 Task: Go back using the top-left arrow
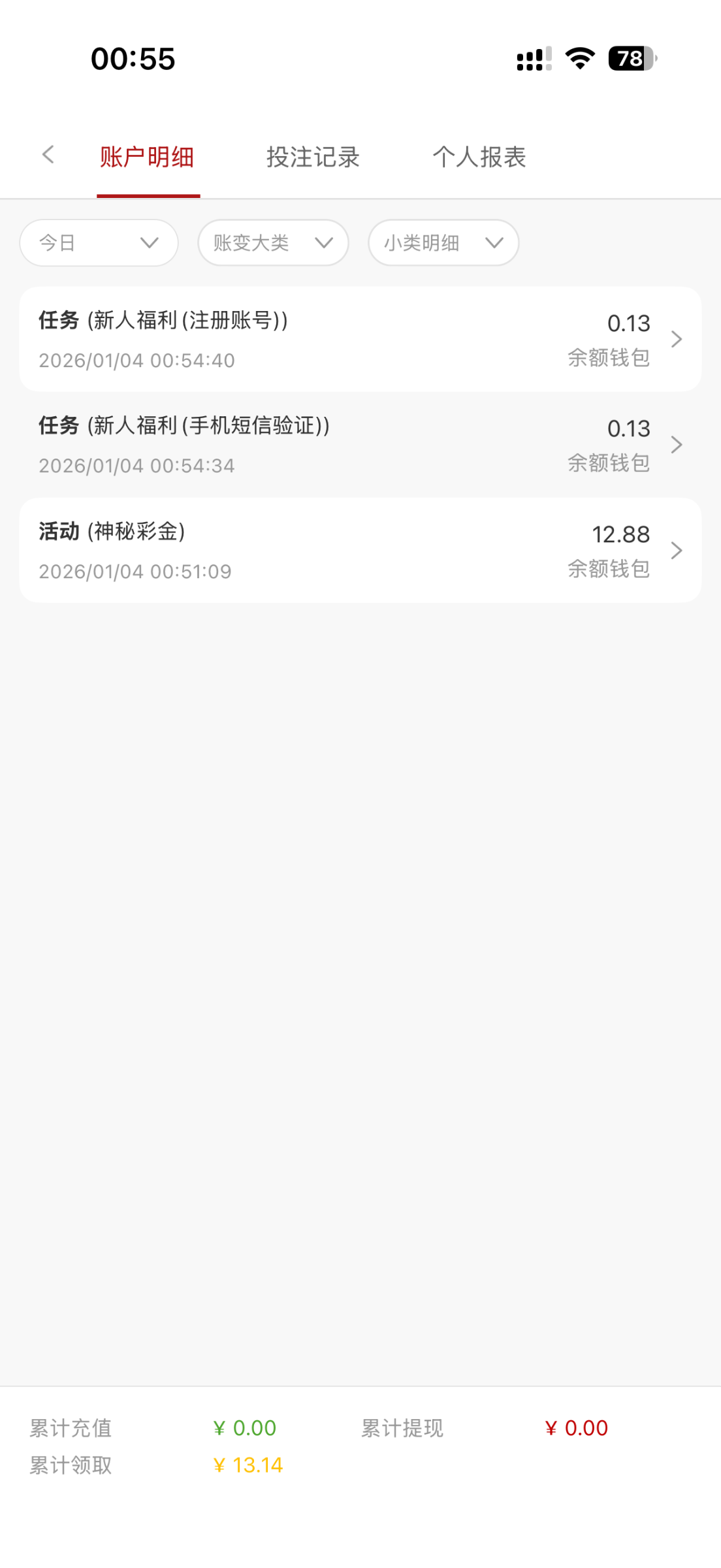(x=48, y=155)
